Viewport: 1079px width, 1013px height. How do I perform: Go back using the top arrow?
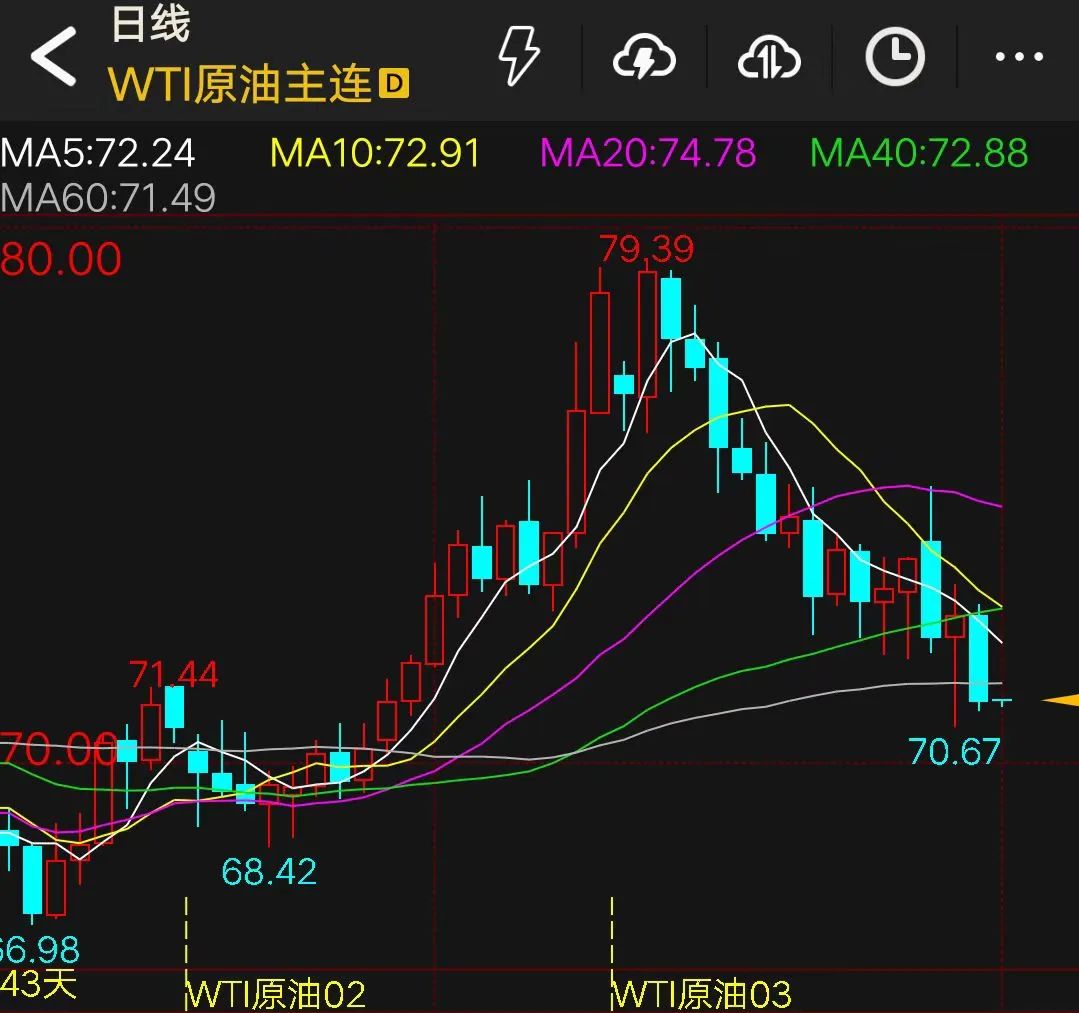(54, 57)
